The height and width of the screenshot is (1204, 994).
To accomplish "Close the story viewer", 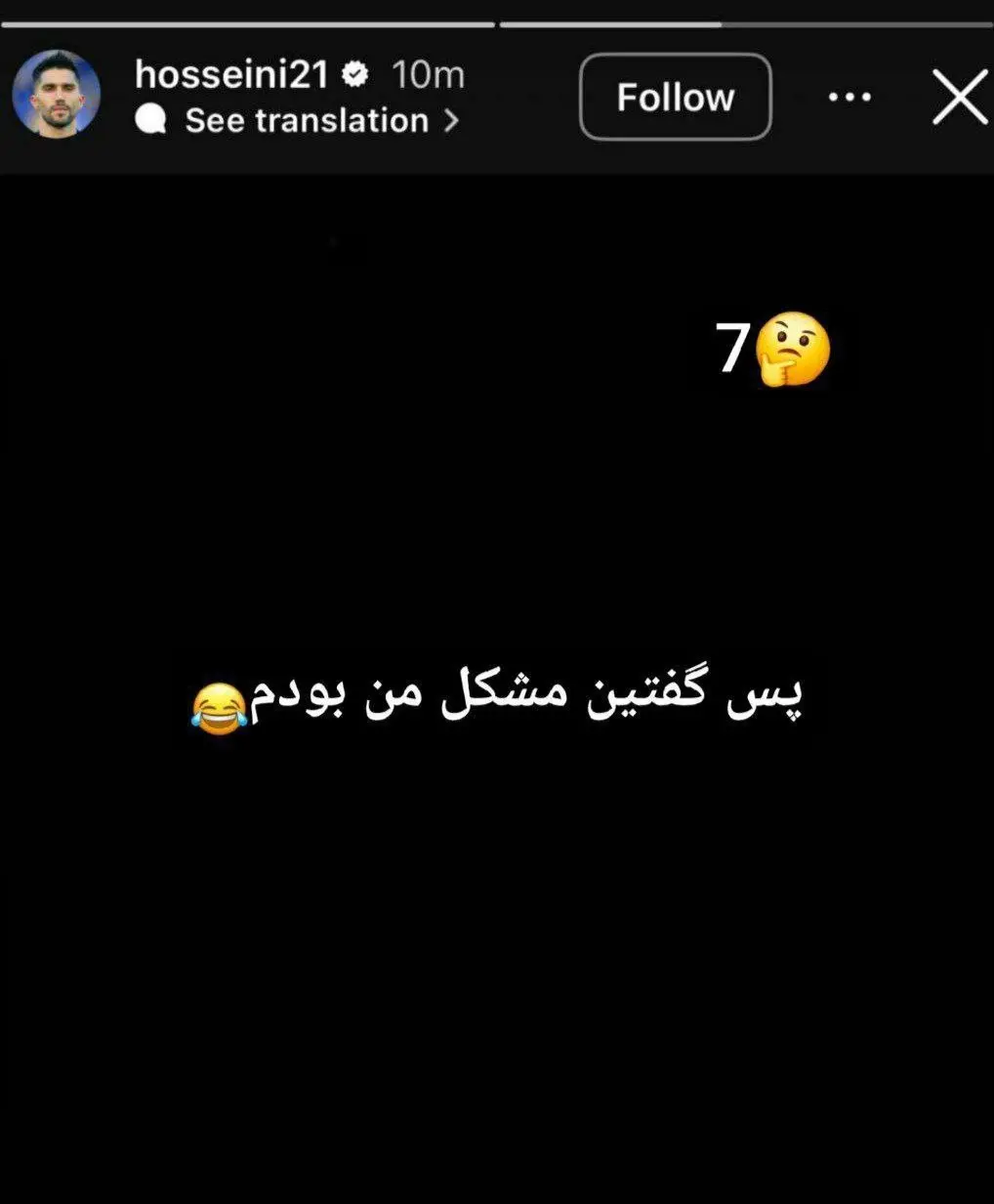I will 959,97.
